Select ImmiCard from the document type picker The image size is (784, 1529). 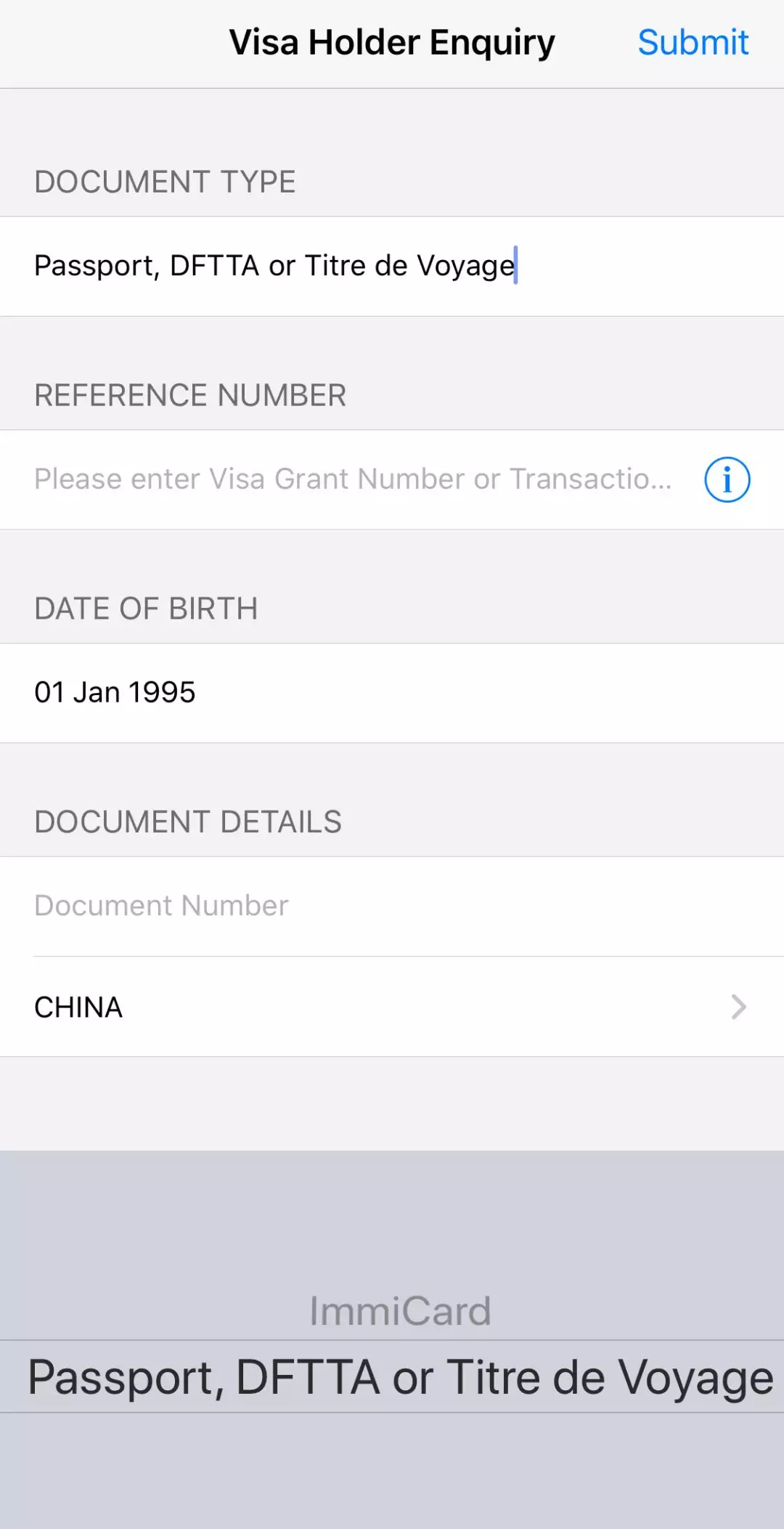399,1310
